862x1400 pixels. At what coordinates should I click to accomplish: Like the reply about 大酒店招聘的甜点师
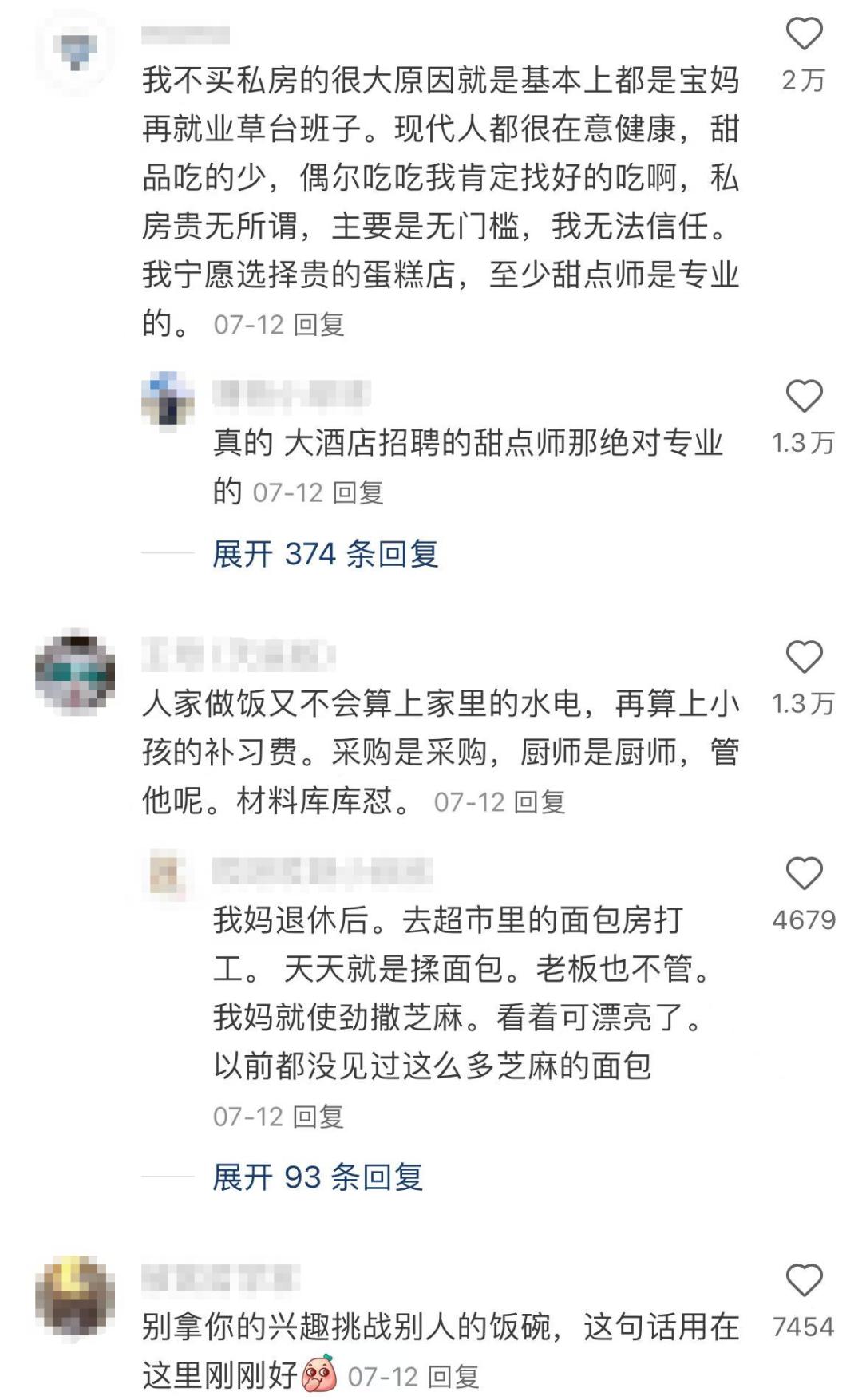point(804,397)
